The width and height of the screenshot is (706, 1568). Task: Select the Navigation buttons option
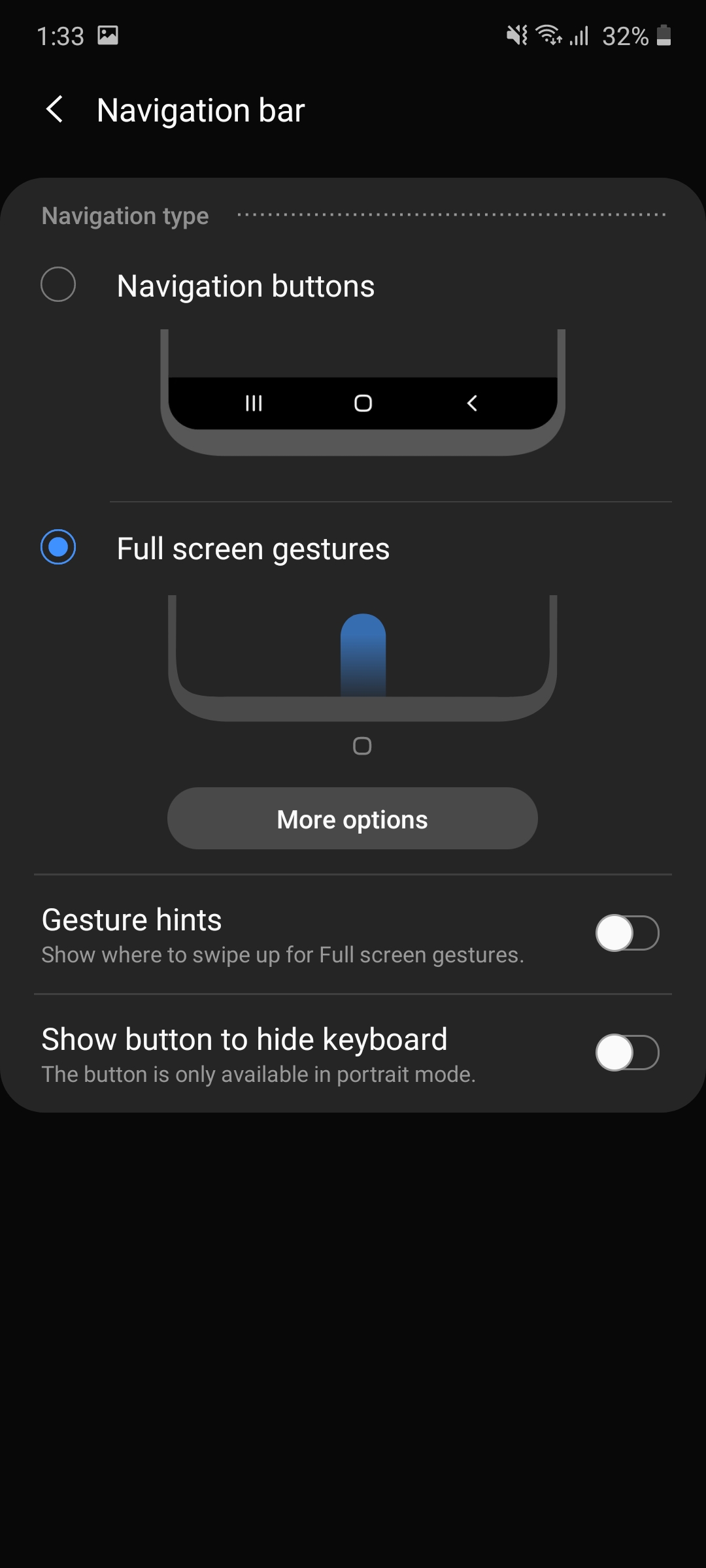58,285
